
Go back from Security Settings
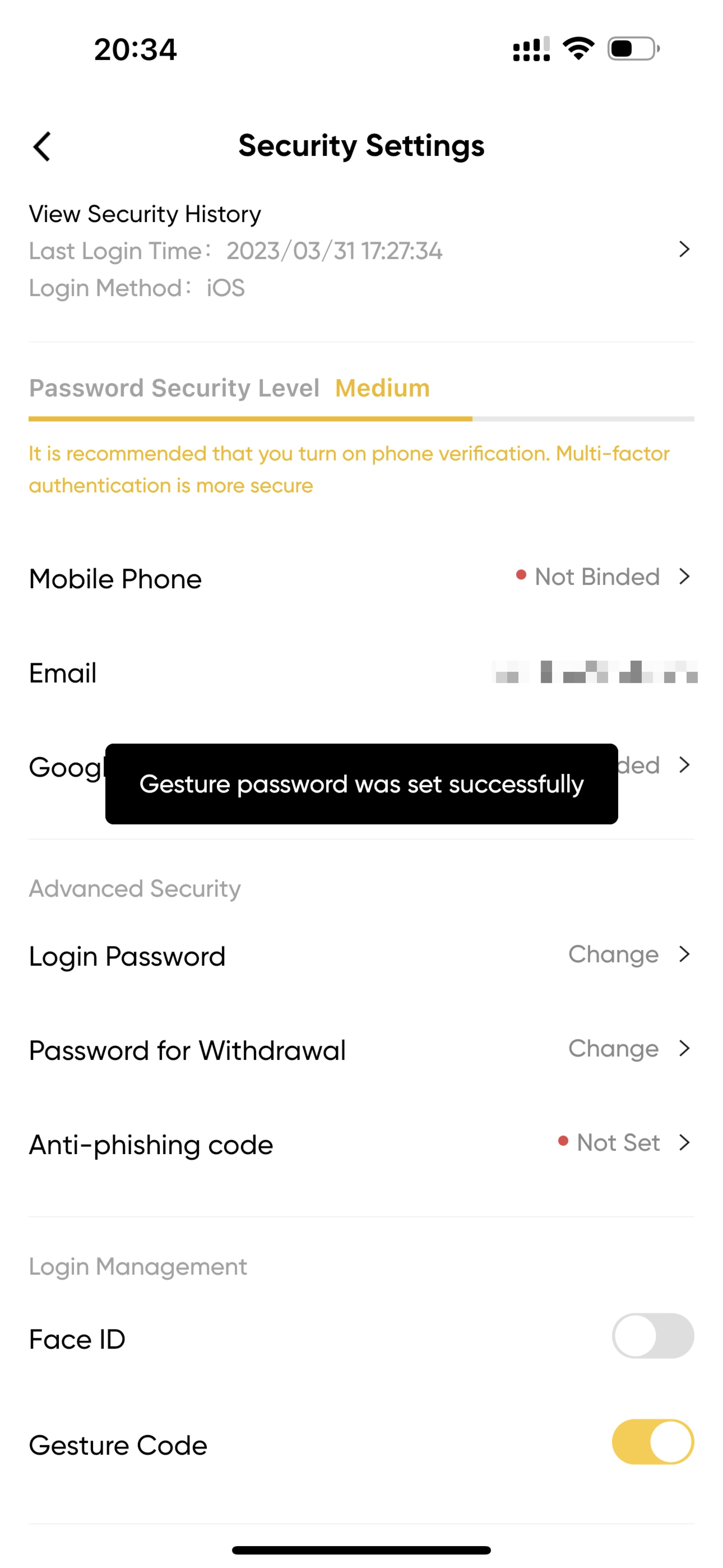(x=41, y=146)
